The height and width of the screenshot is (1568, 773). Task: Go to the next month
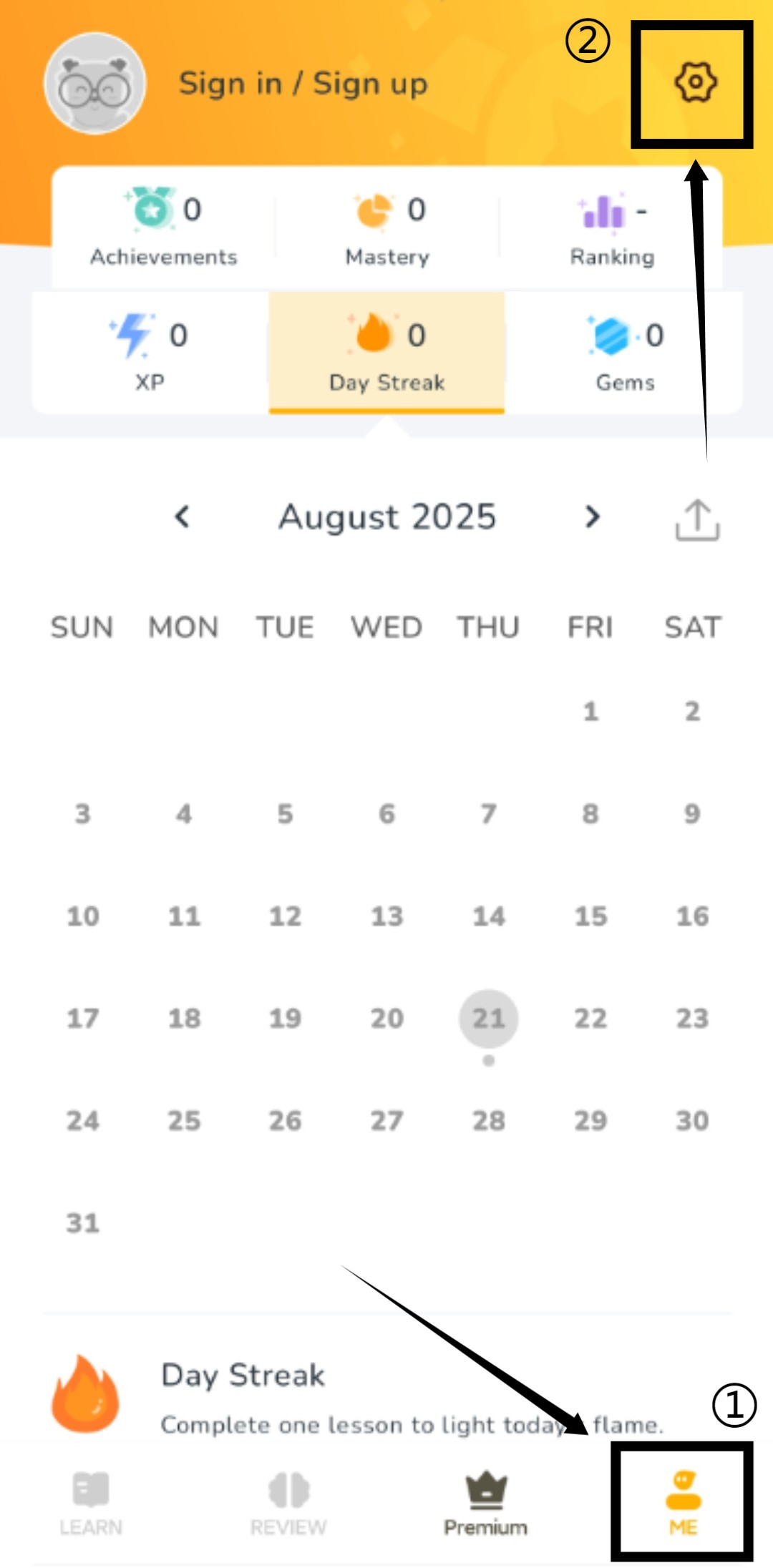(x=592, y=516)
